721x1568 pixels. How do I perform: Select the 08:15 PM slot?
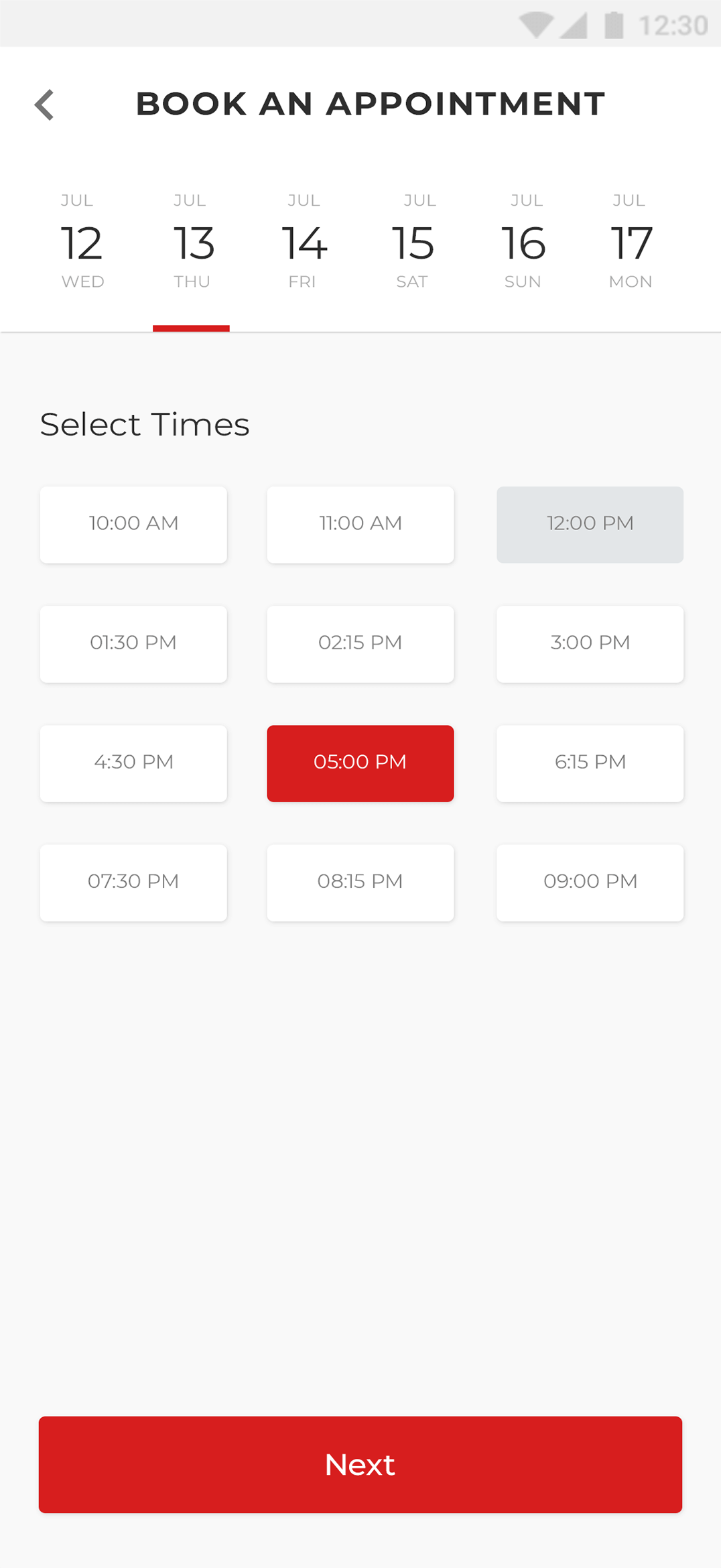(x=360, y=882)
